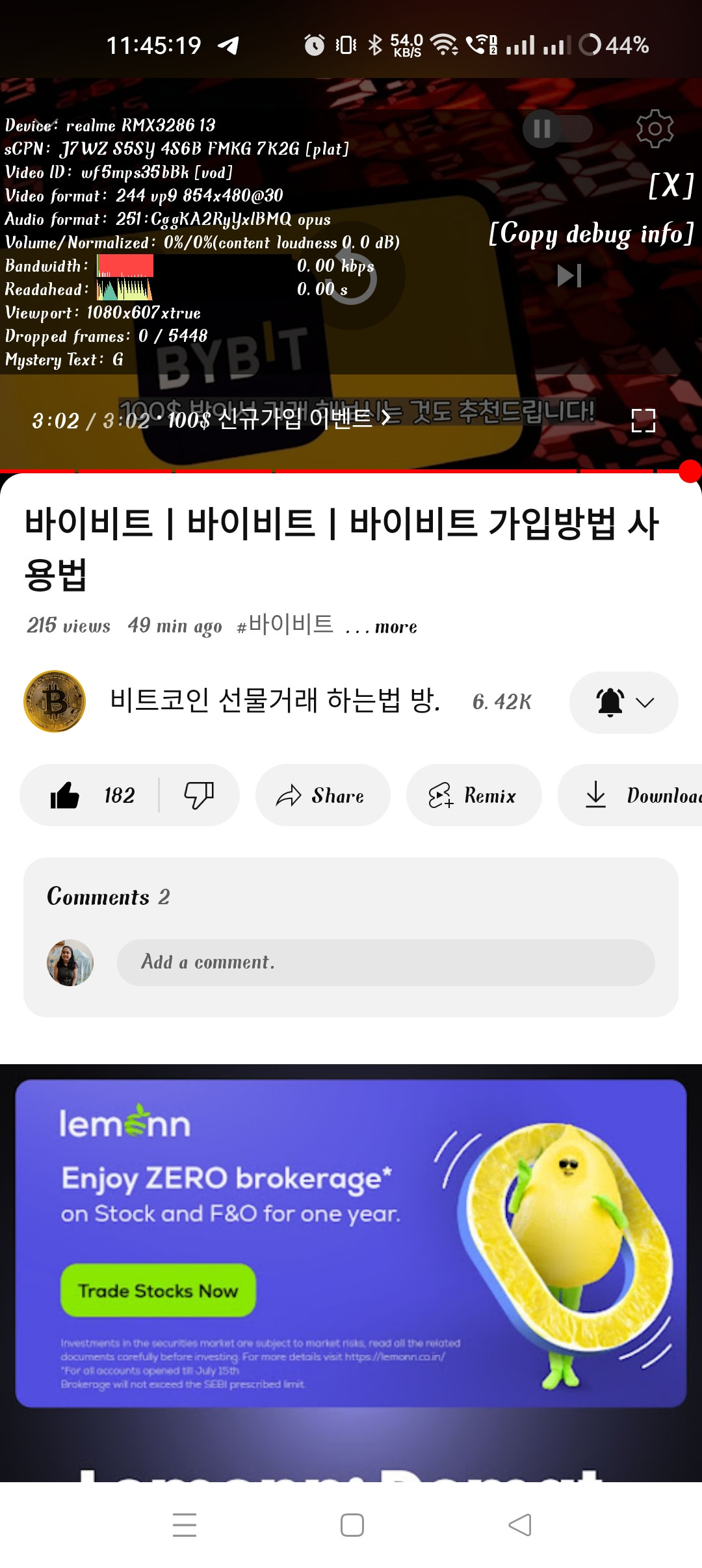The width and height of the screenshot is (702, 1568).
Task: Skip to the next video
Action: click(x=569, y=276)
